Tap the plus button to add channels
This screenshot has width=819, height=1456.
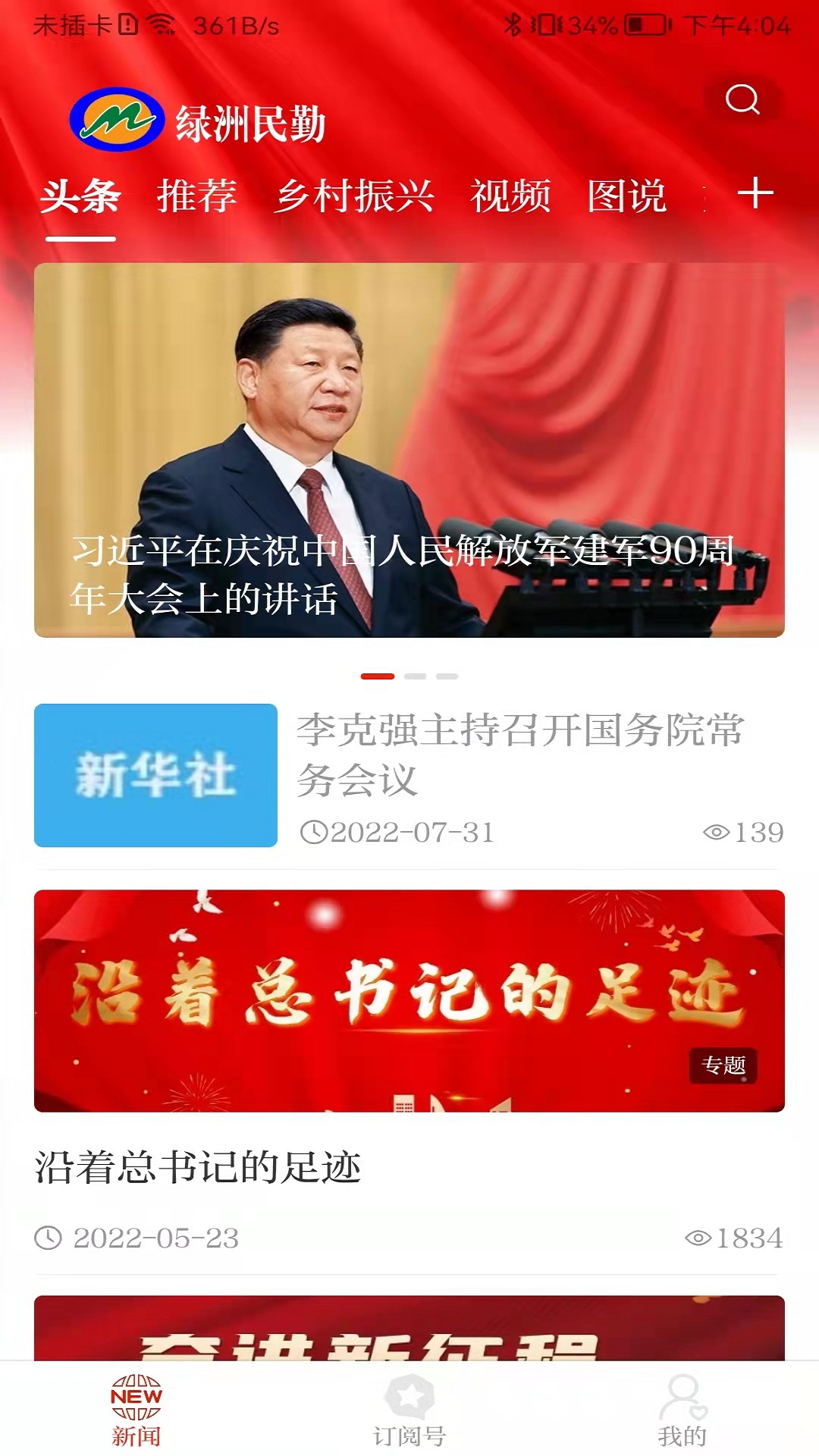pyautogui.click(x=755, y=195)
